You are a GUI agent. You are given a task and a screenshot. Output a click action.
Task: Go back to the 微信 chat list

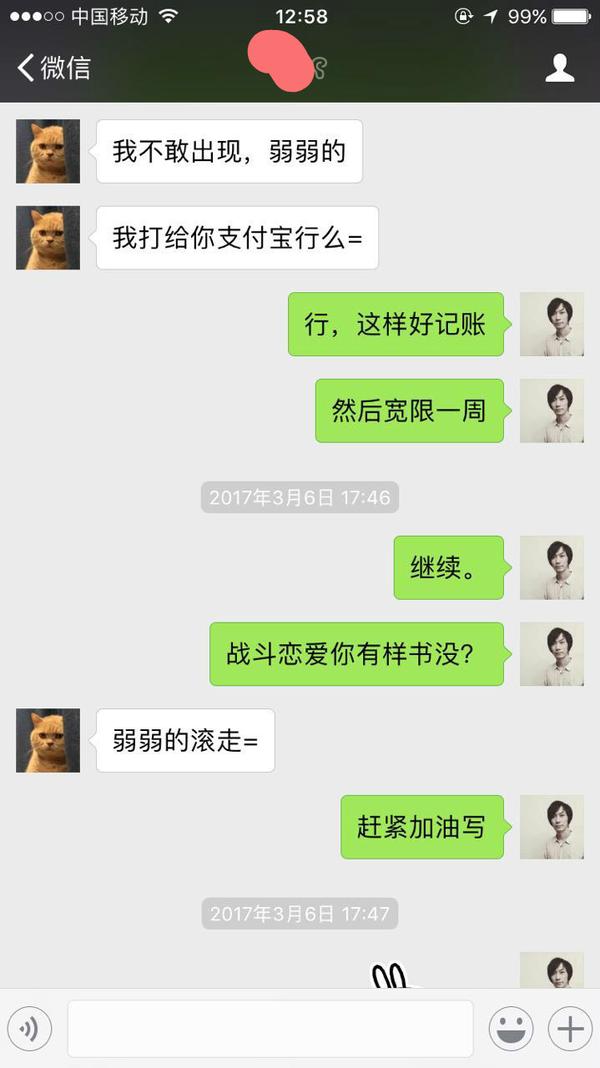tap(54, 67)
